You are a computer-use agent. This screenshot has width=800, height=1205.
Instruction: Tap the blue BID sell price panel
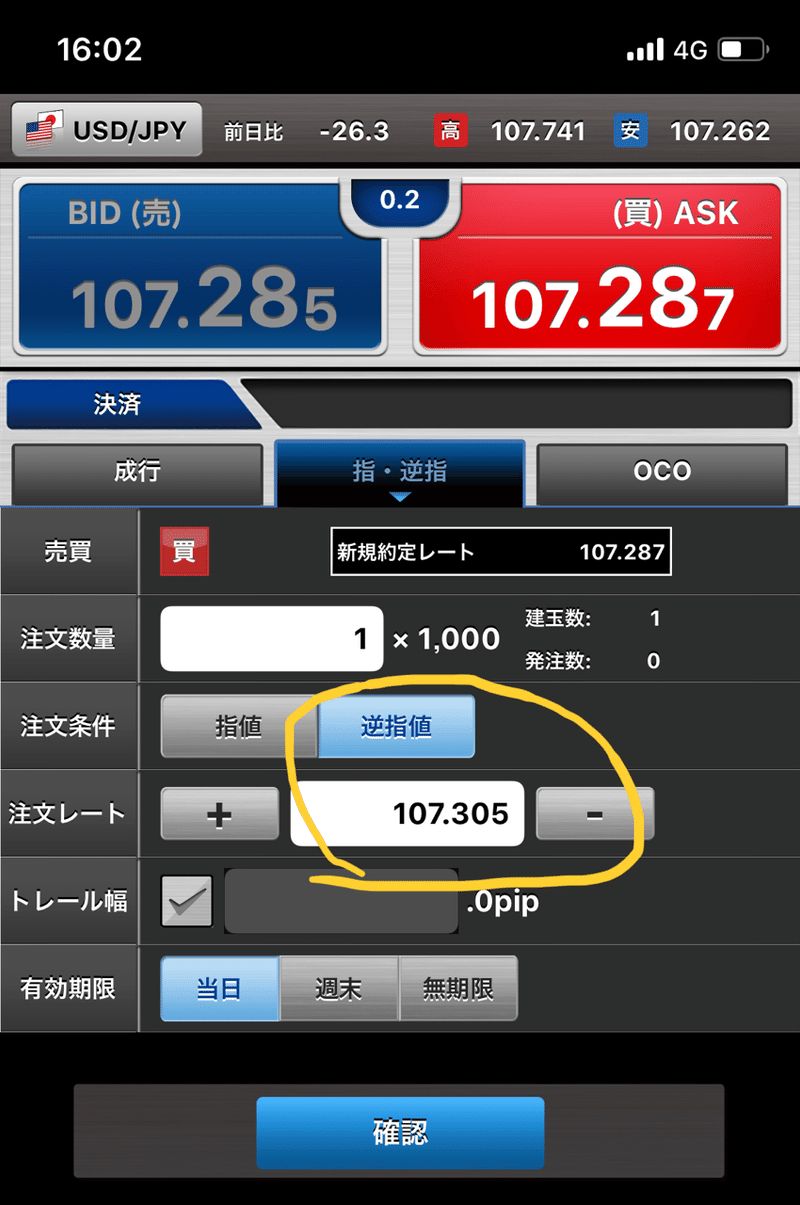coord(200,265)
